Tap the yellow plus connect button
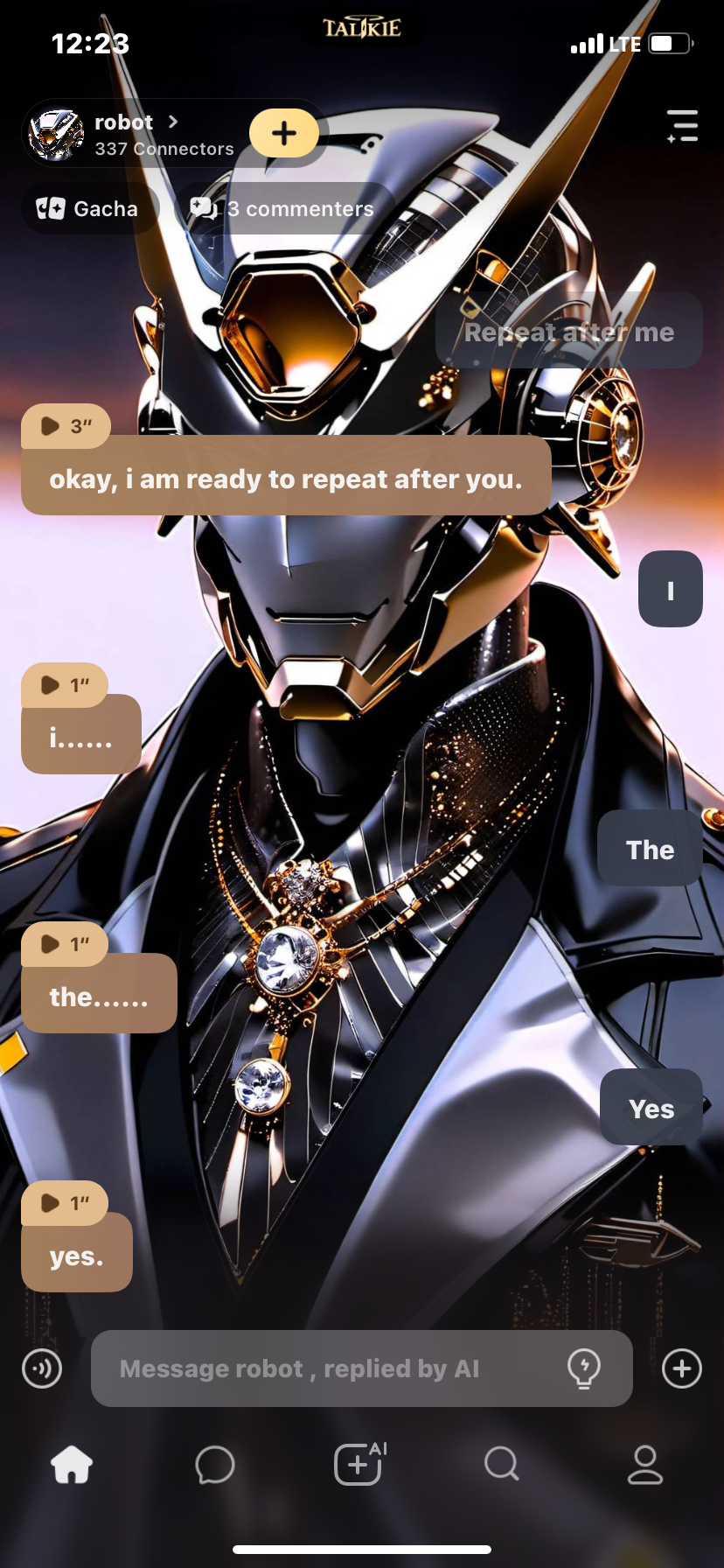Viewport: 724px width, 1568px height. pyautogui.click(x=284, y=133)
